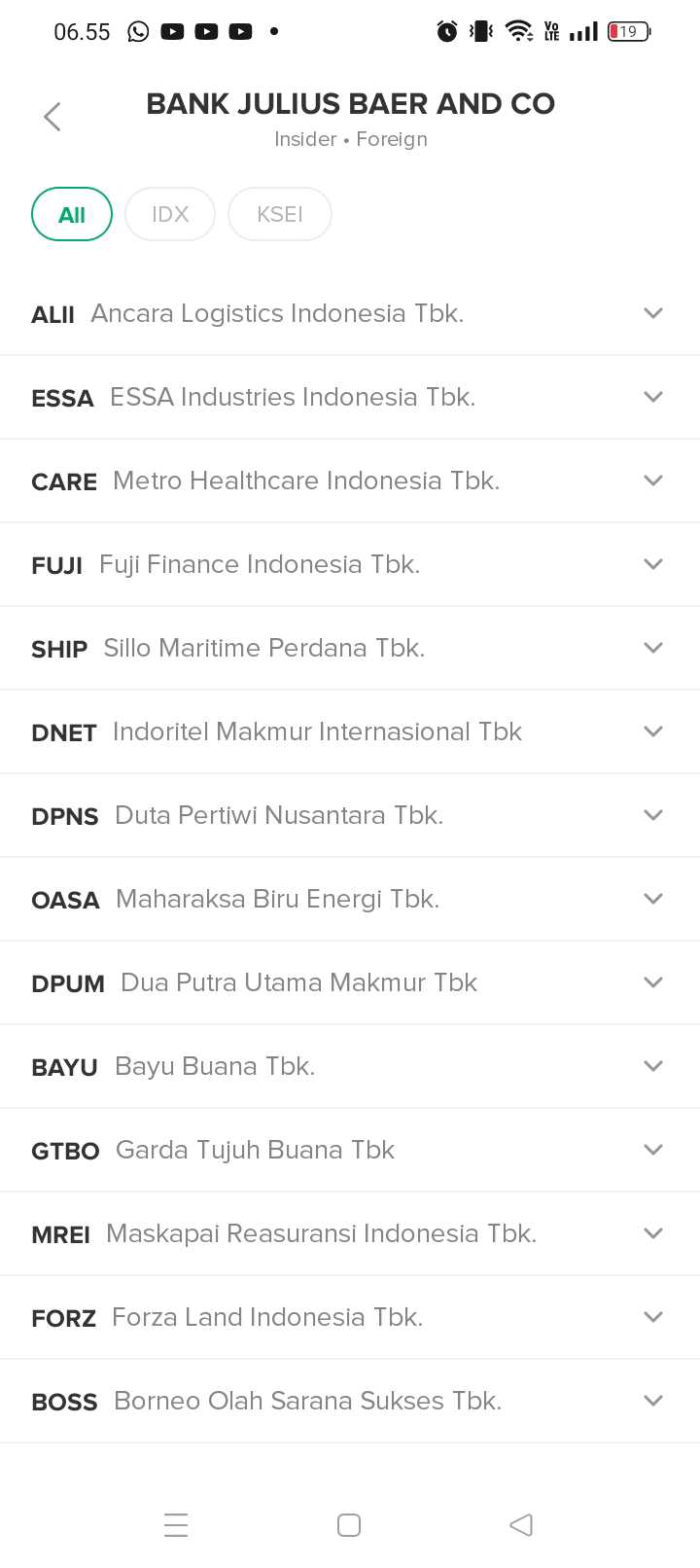This screenshot has height=1568, width=700.
Task: Go back using the top arrow
Action: [52, 117]
